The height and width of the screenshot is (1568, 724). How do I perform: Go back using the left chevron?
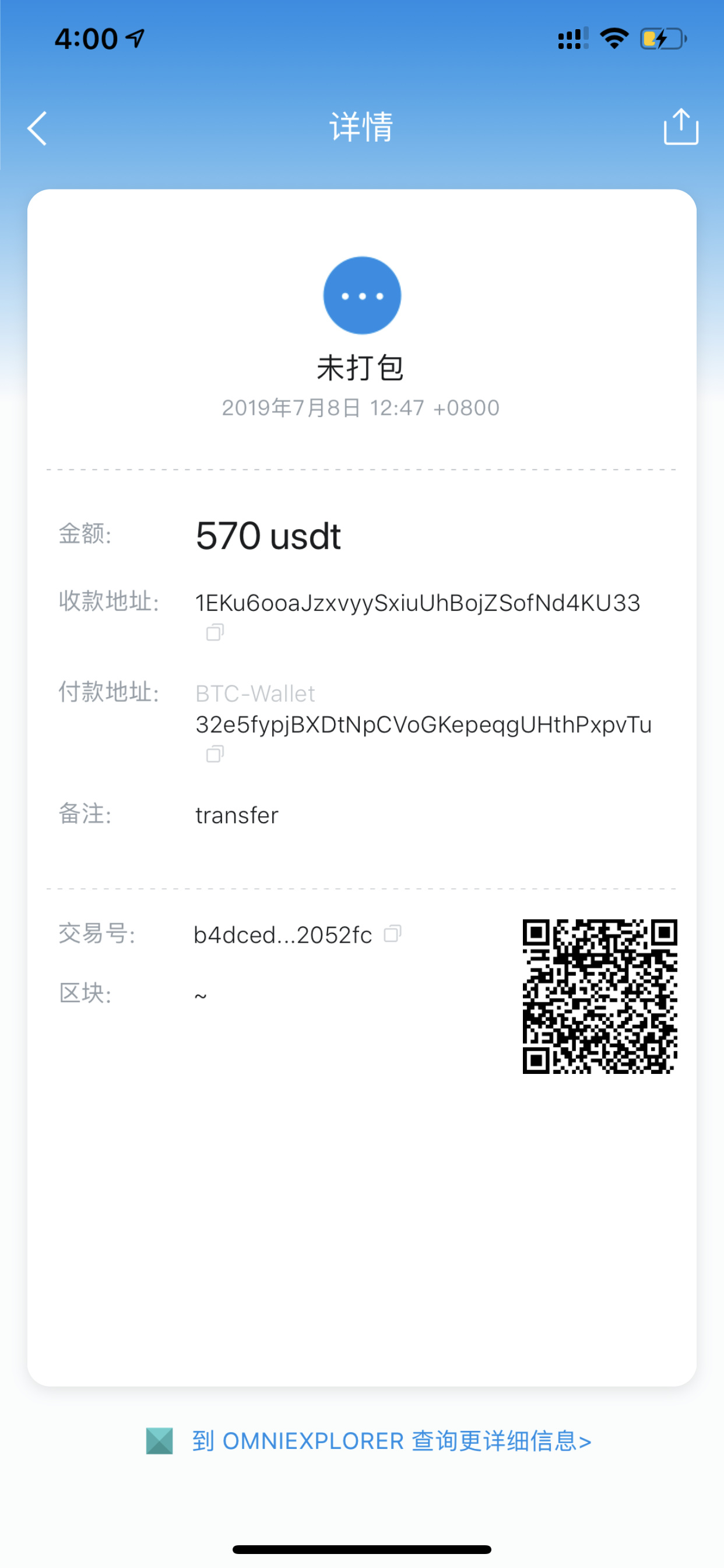[37, 127]
